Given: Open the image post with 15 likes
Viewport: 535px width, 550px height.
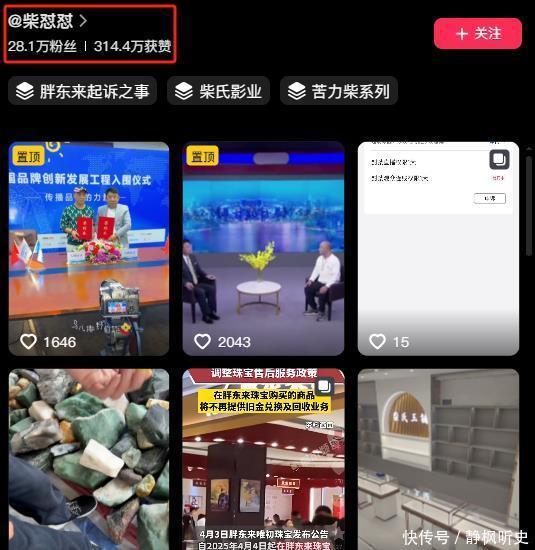Looking at the screenshot, I should pyautogui.click(x=438, y=249).
